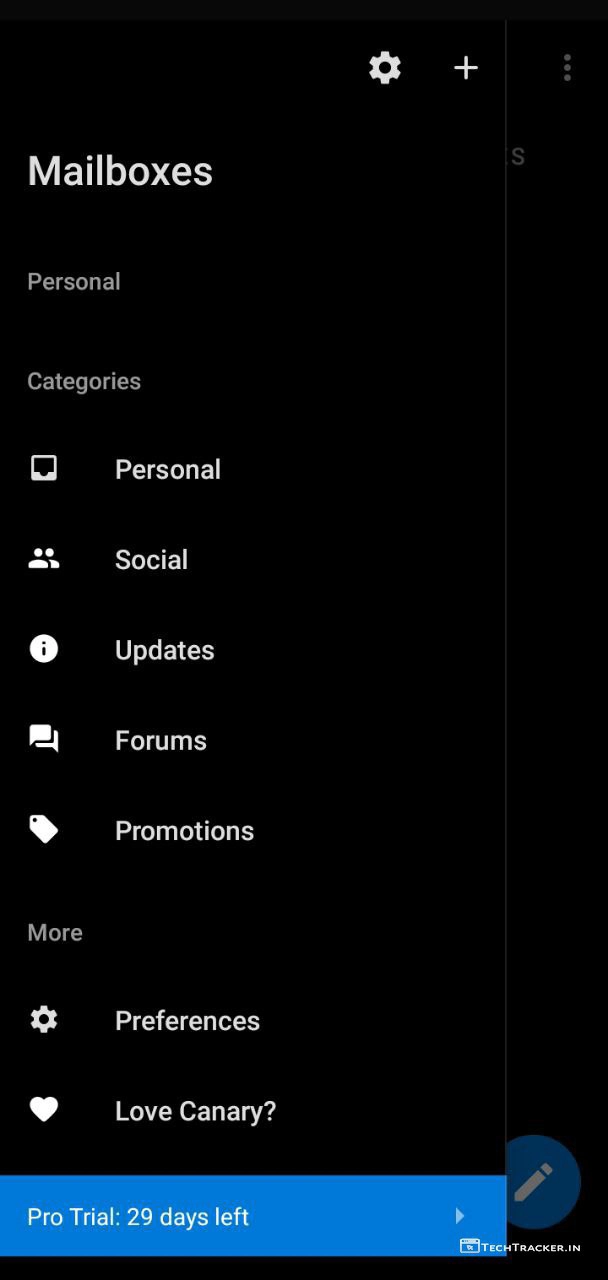Viewport: 608px width, 1280px height.
Task: Add a new mailbox with plus icon
Action: tap(466, 68)
